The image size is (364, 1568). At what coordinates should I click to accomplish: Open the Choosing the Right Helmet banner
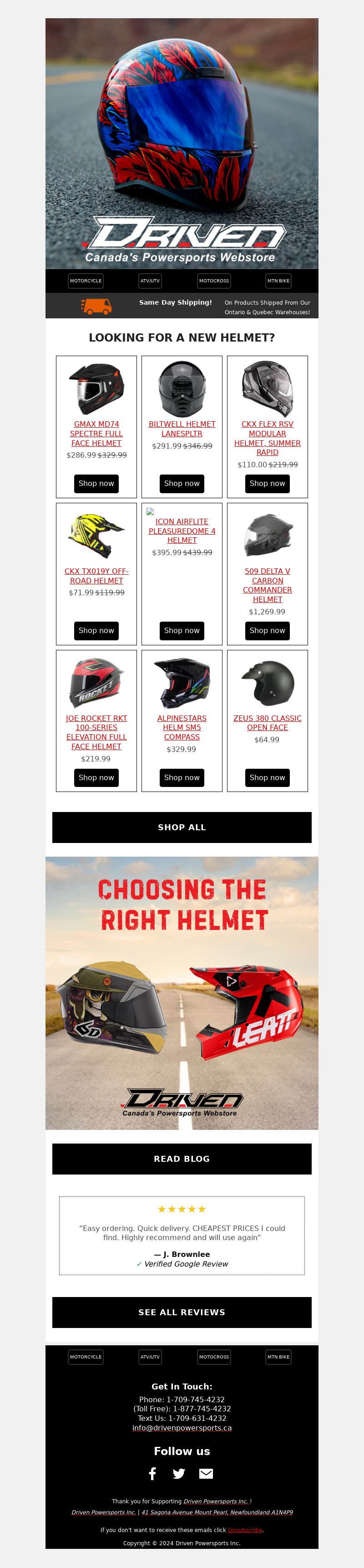tap(182, 993)
